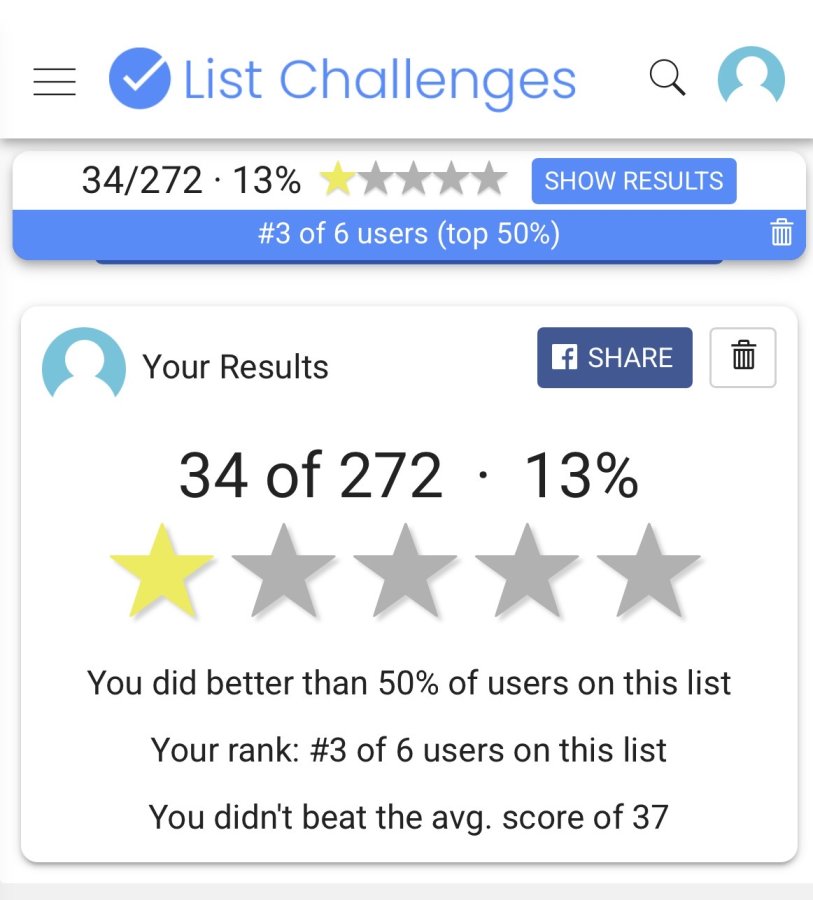Delete results via trash button beside Share

(x=743, y=358)
